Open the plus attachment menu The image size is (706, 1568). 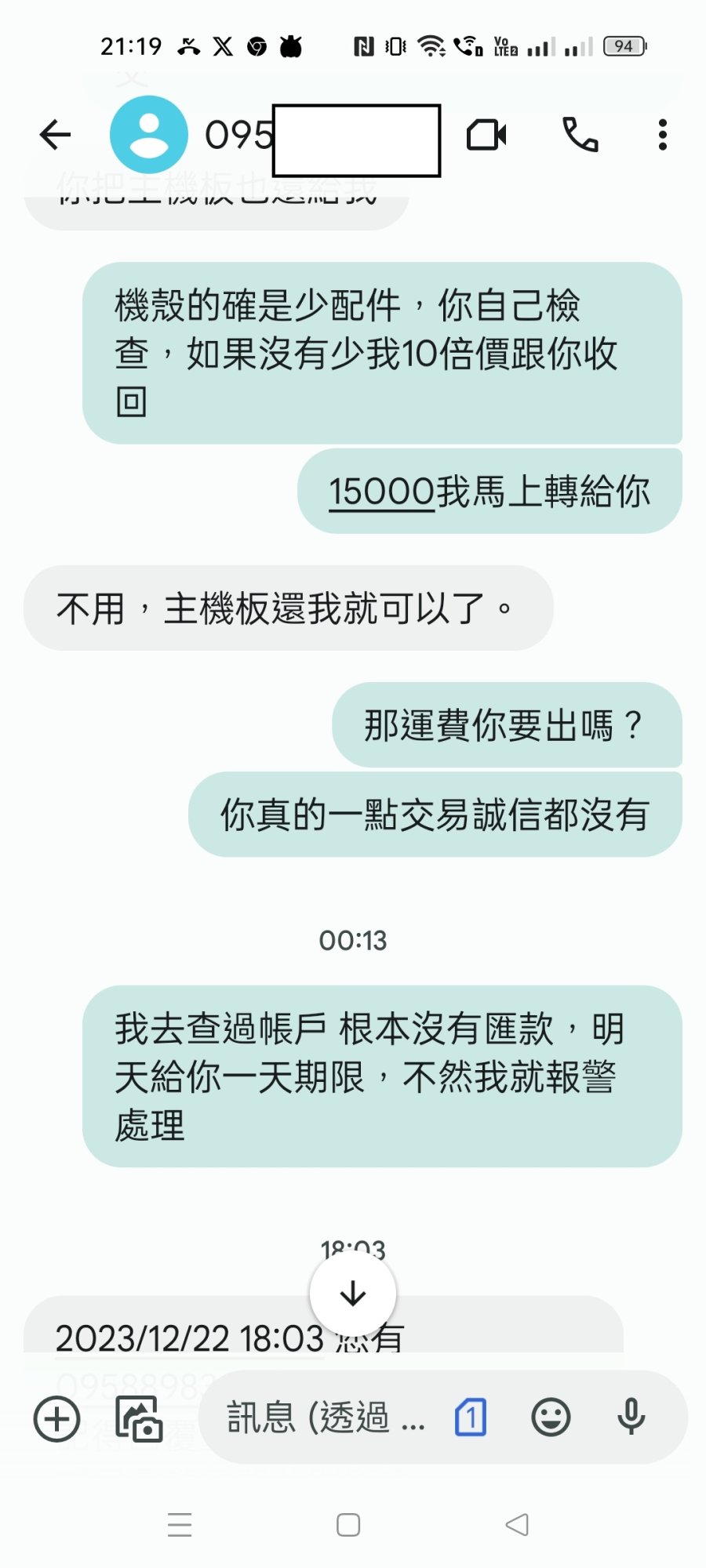(x=56, y=1418)
